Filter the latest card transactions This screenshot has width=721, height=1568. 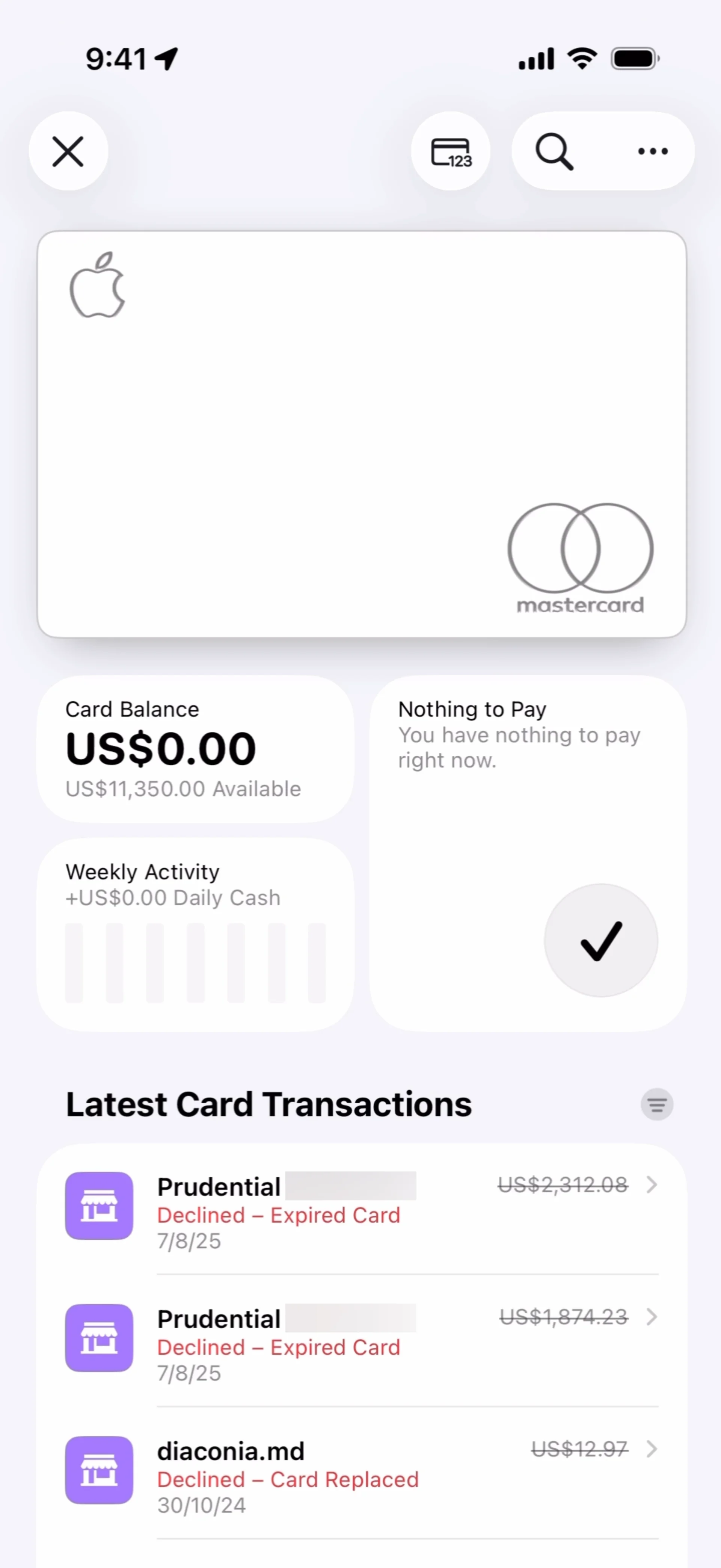[657, 1104]
